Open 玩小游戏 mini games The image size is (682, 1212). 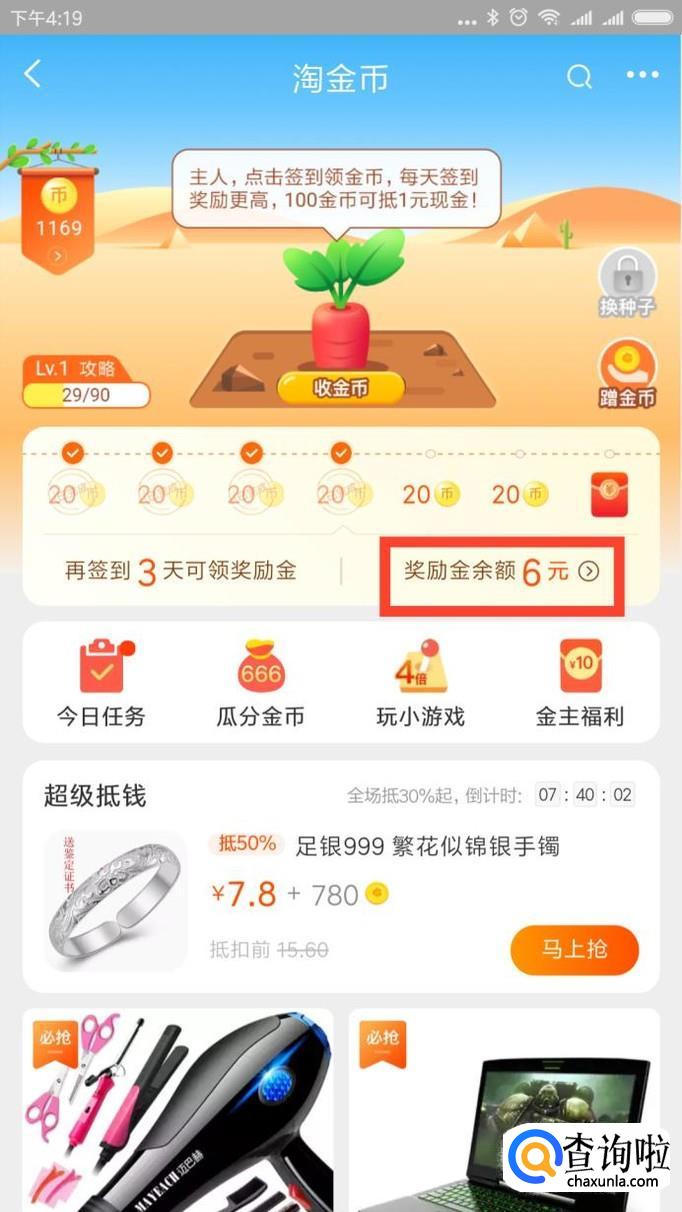[420, 684]
